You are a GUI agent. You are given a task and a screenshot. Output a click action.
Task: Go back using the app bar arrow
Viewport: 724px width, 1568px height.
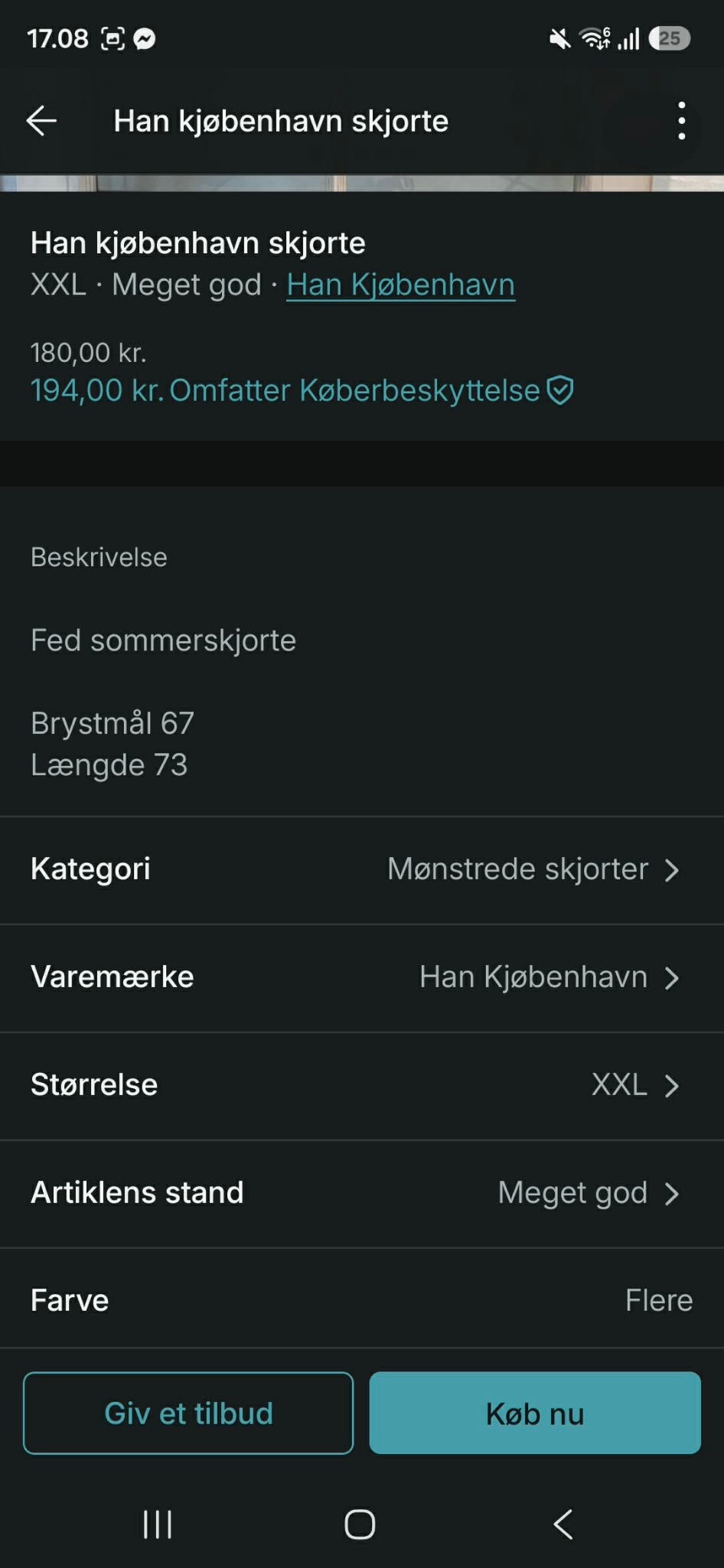41,121
